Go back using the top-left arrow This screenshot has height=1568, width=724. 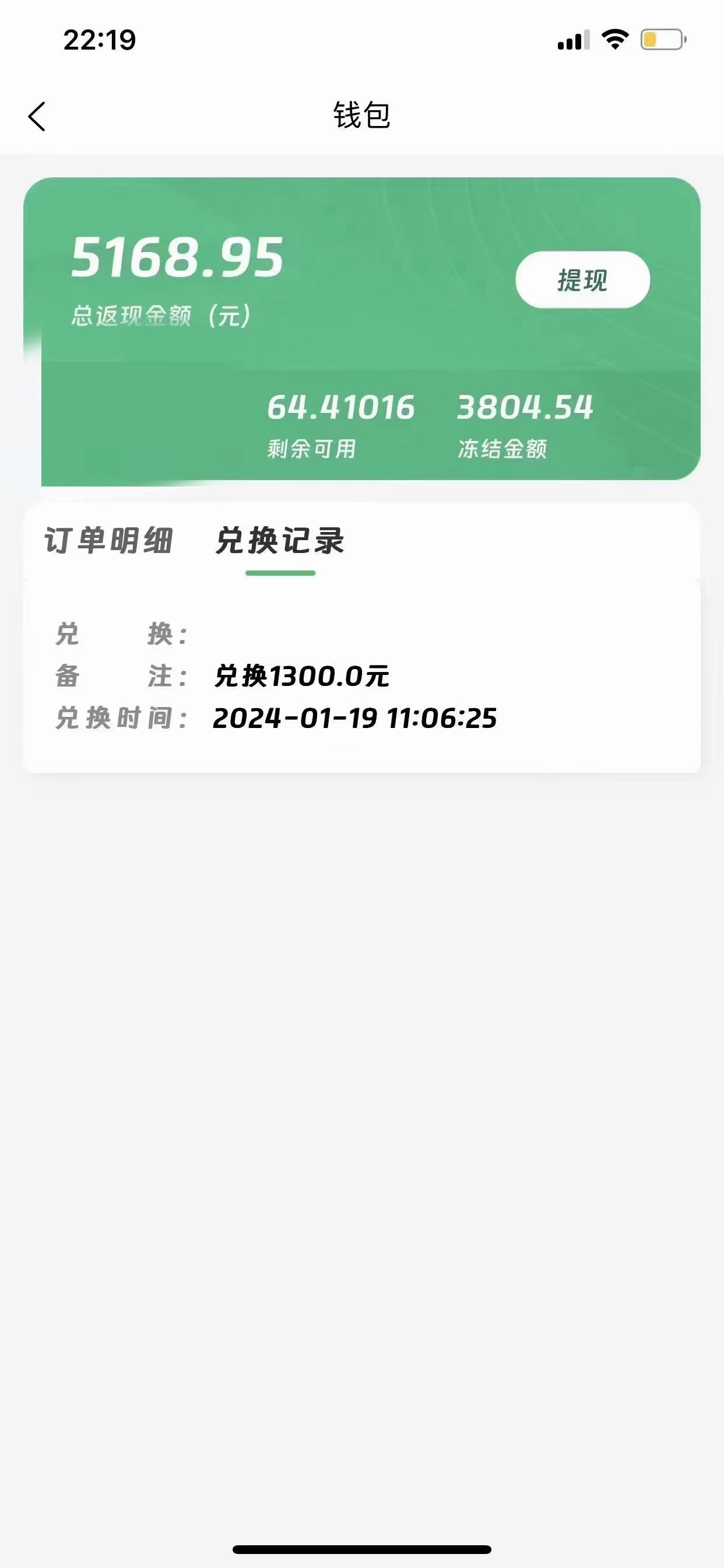coord(37,116)
